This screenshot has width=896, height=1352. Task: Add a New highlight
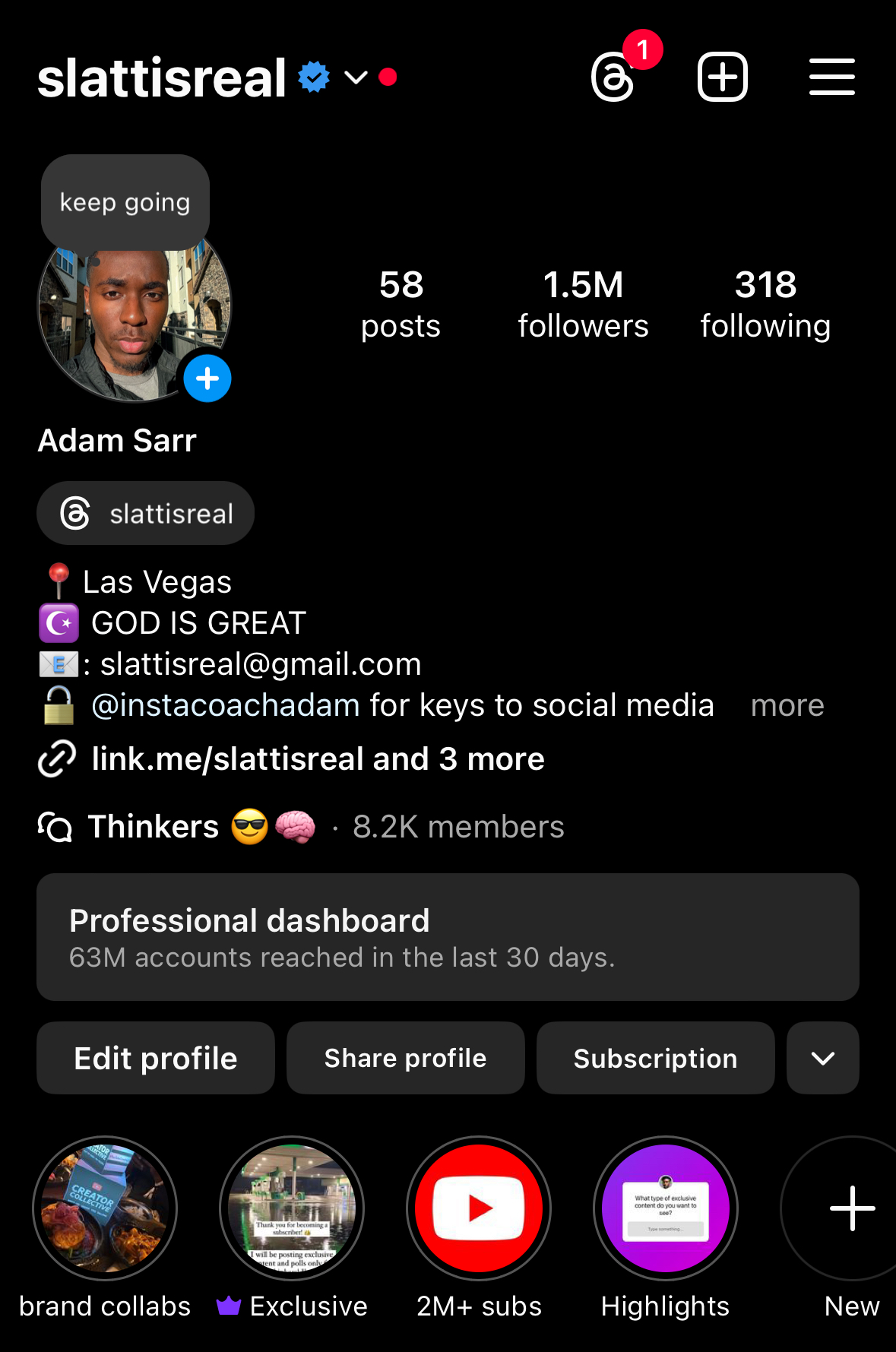(851, 1208)
